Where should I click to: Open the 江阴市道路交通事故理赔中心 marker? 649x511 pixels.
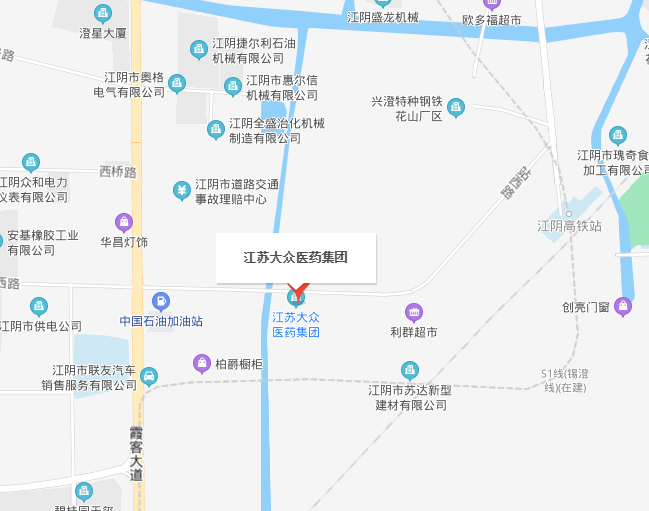[181, 189]
